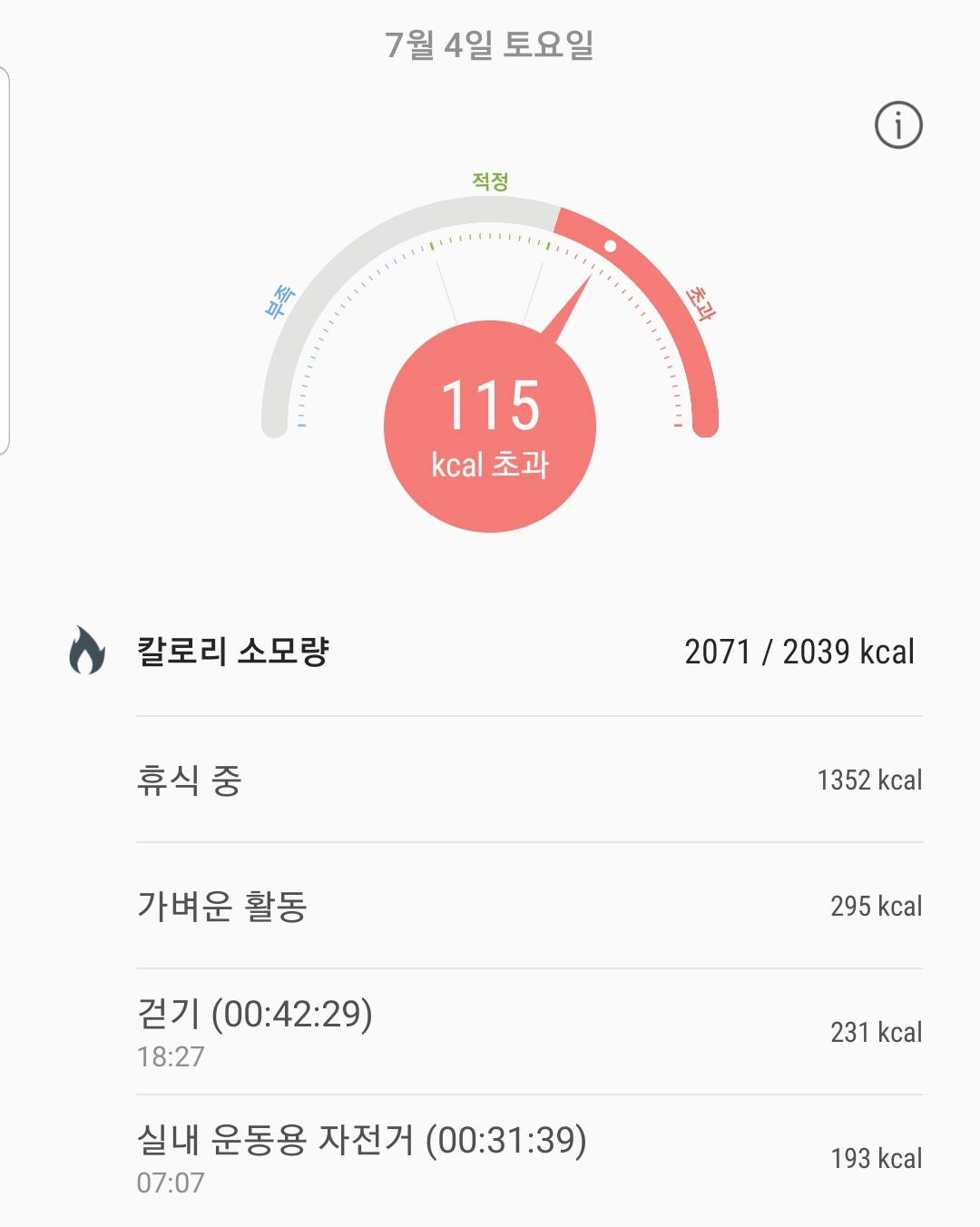Open the 걷기 (00:42:29) workout entry
The width and height of the screenshot is (980, 1227).
pos(528,1032)
